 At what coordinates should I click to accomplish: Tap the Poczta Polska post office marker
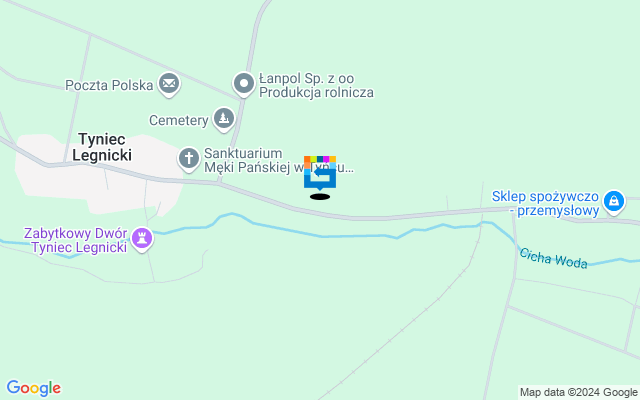(170, 84)
